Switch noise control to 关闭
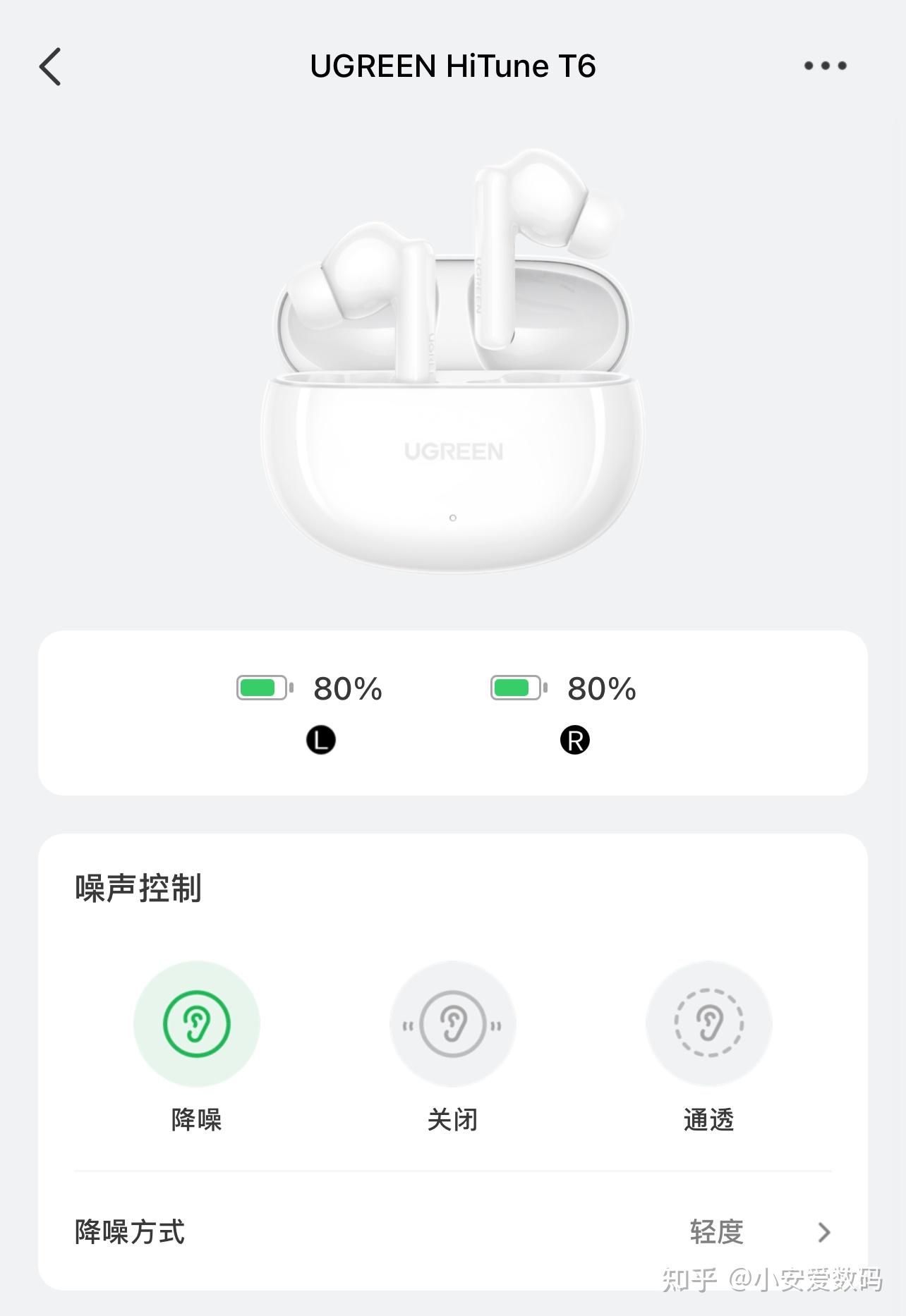Image resolution: width=906 pixels, height=1316 pixels. 452,1023
